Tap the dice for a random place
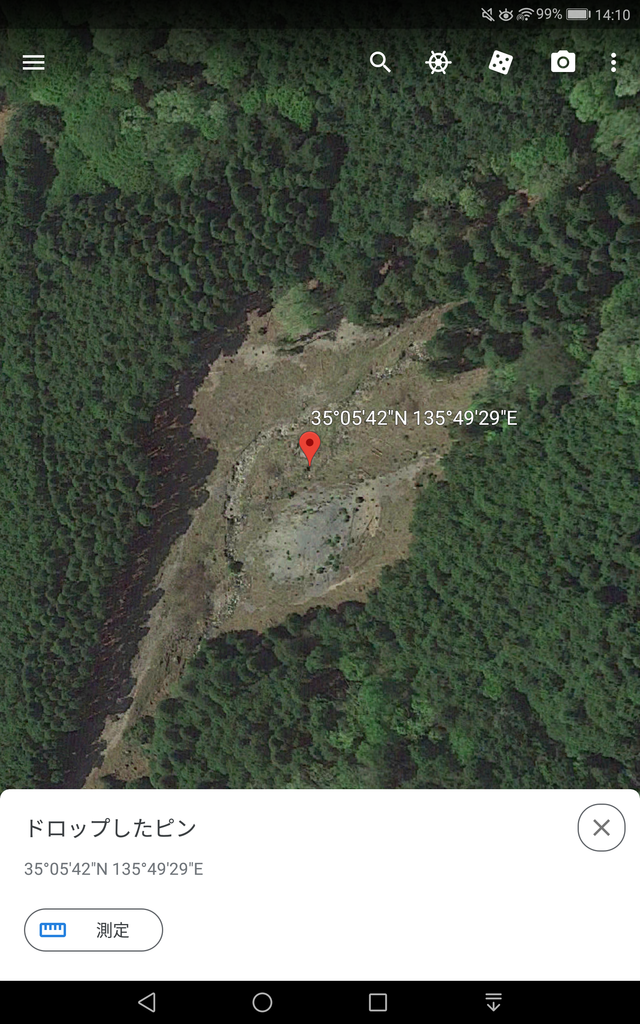The image size is (640, 1024). (500, 62)
